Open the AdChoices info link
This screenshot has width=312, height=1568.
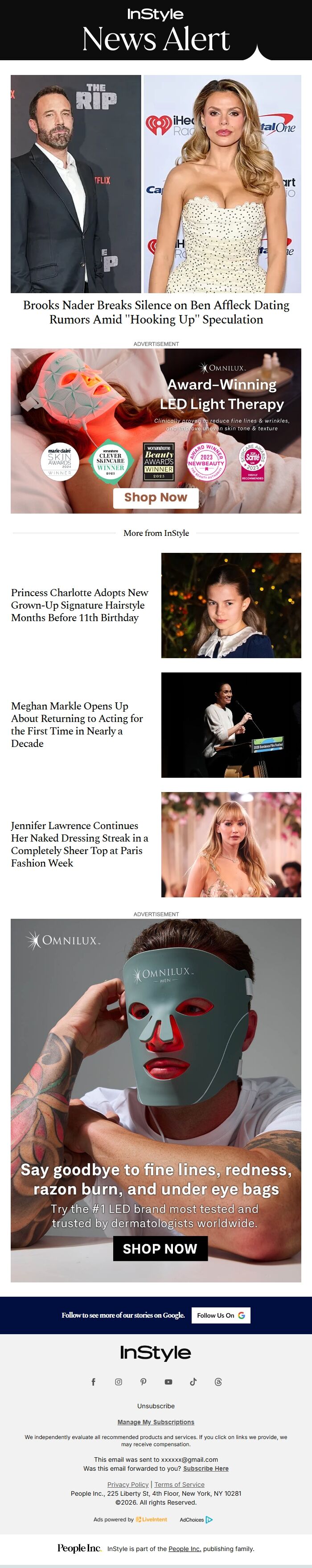pos(196,1519)
